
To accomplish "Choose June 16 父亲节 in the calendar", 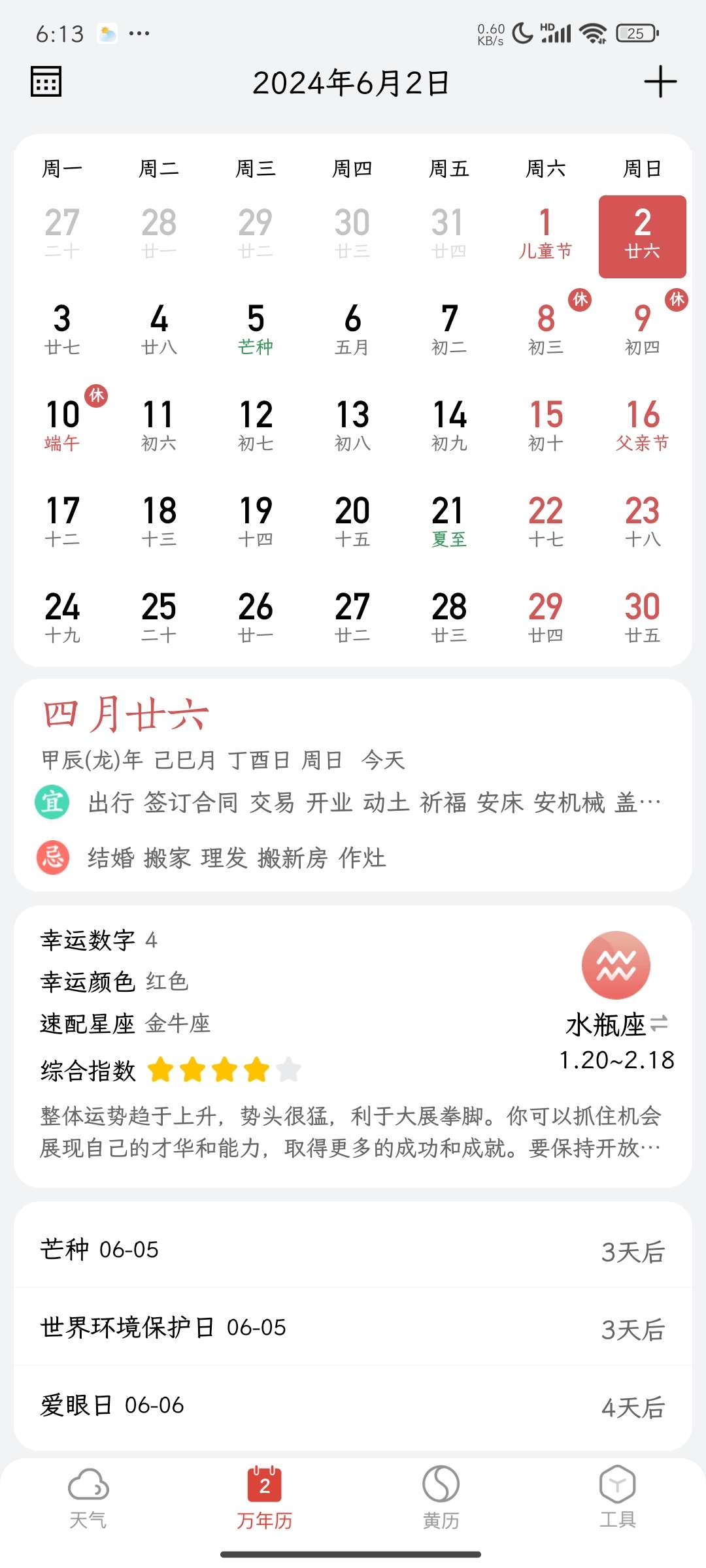I will [x=642, y=425].
